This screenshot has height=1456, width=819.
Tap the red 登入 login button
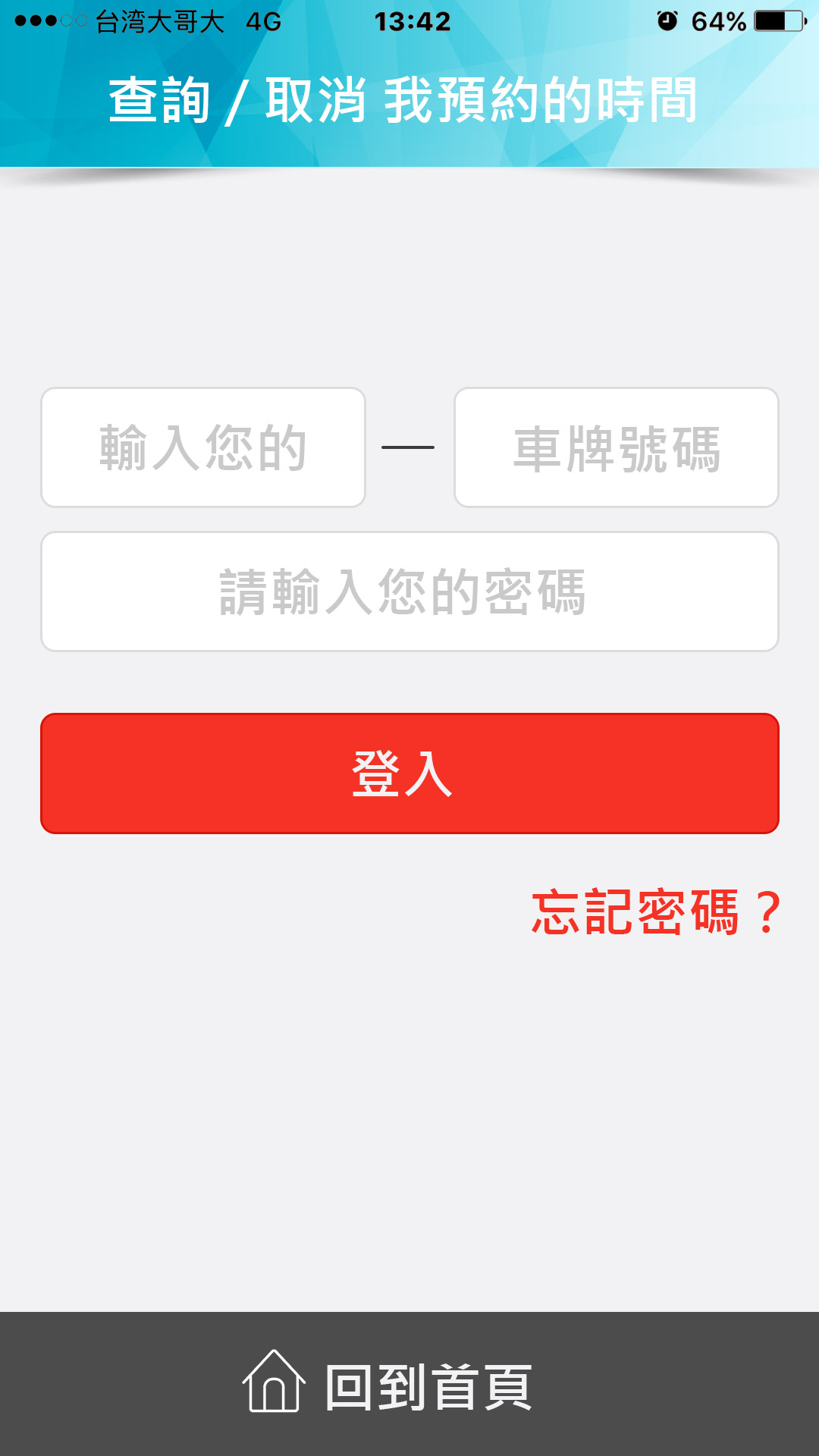pyautogui.click(x=409, y=773)
